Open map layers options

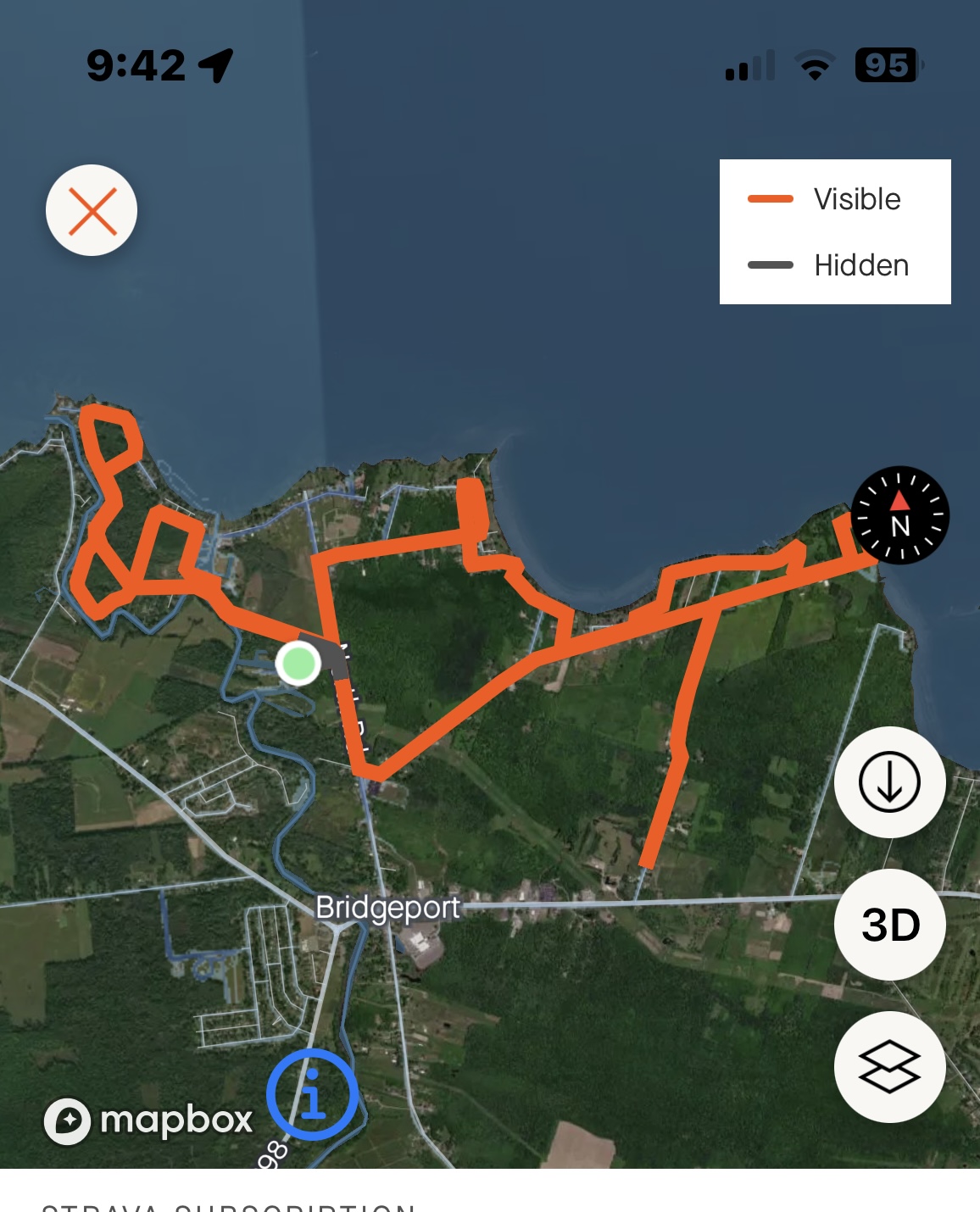[x=889, y=1067]
